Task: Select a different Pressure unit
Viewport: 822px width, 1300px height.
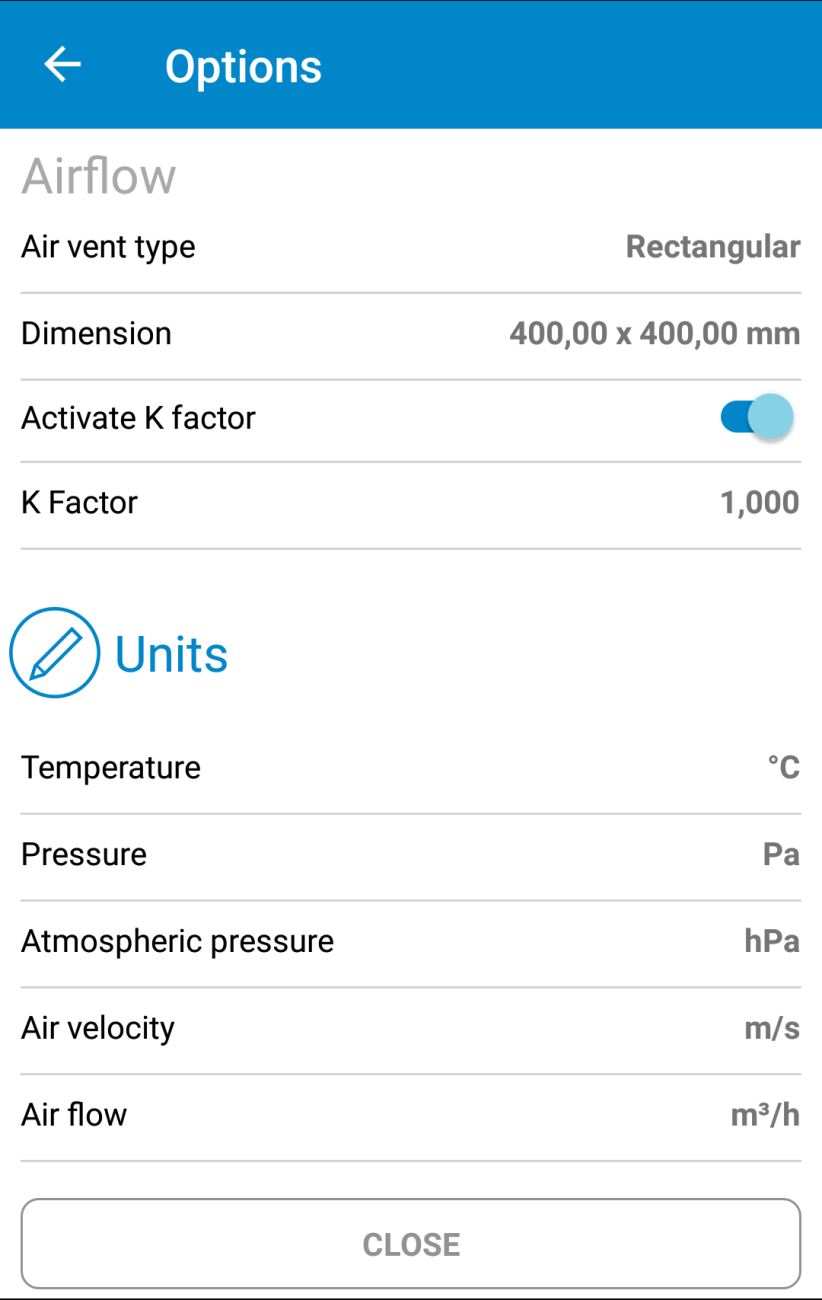Action: [411, 855]
